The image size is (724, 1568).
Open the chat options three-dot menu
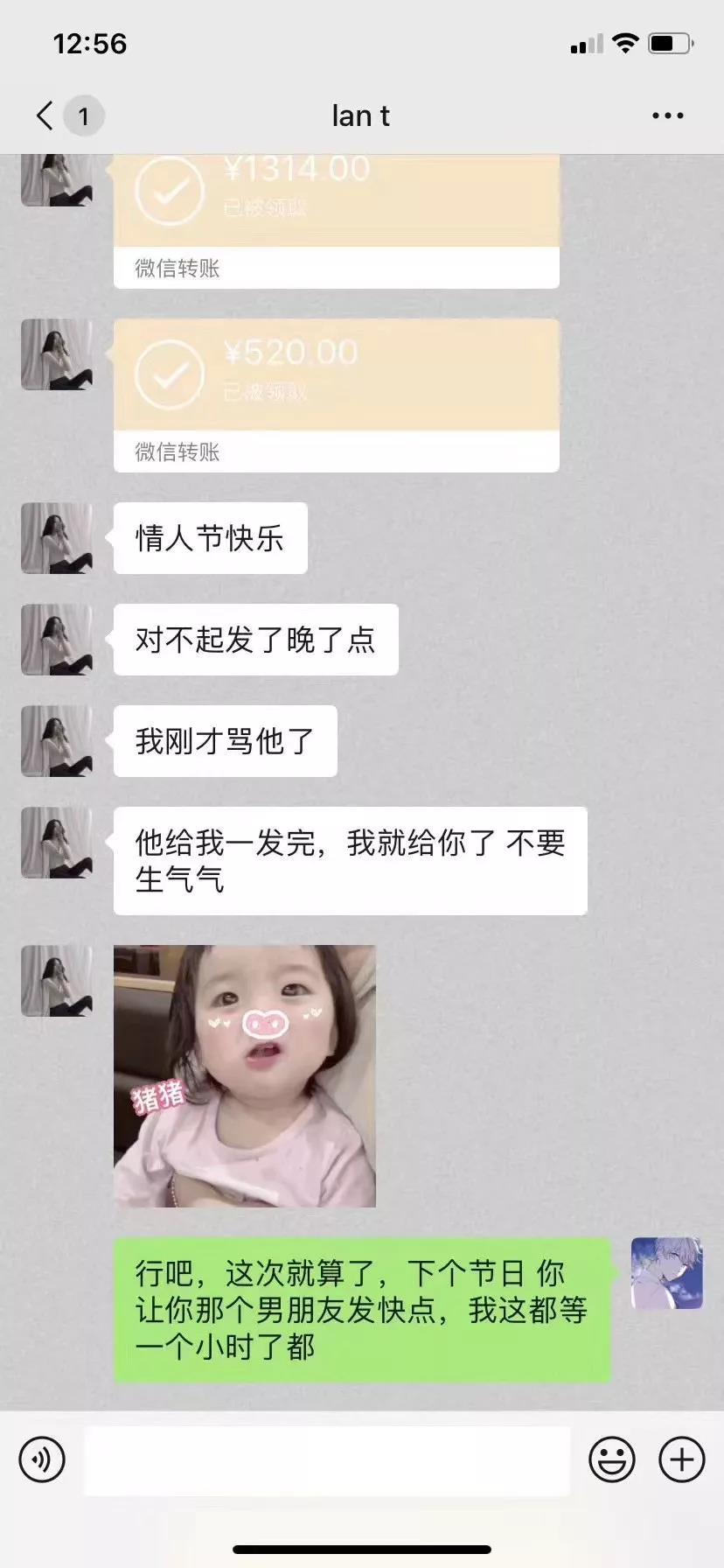coord(668,115)
